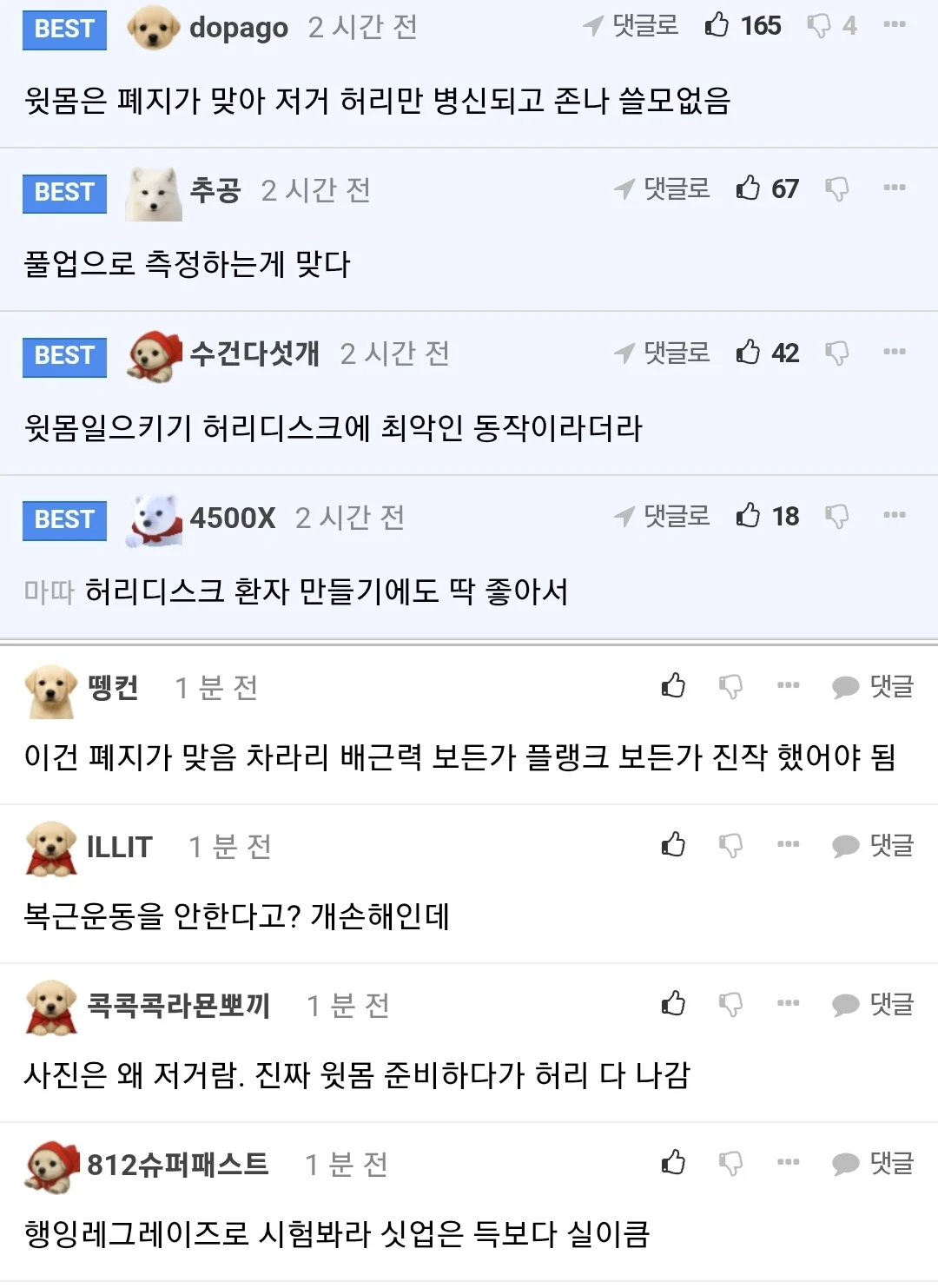This screenshot has width=938, height=1288.
Task: Open overflow menu on 콕콕콕라몬뽀끼's comment
Action: (x=788, y=1003)
